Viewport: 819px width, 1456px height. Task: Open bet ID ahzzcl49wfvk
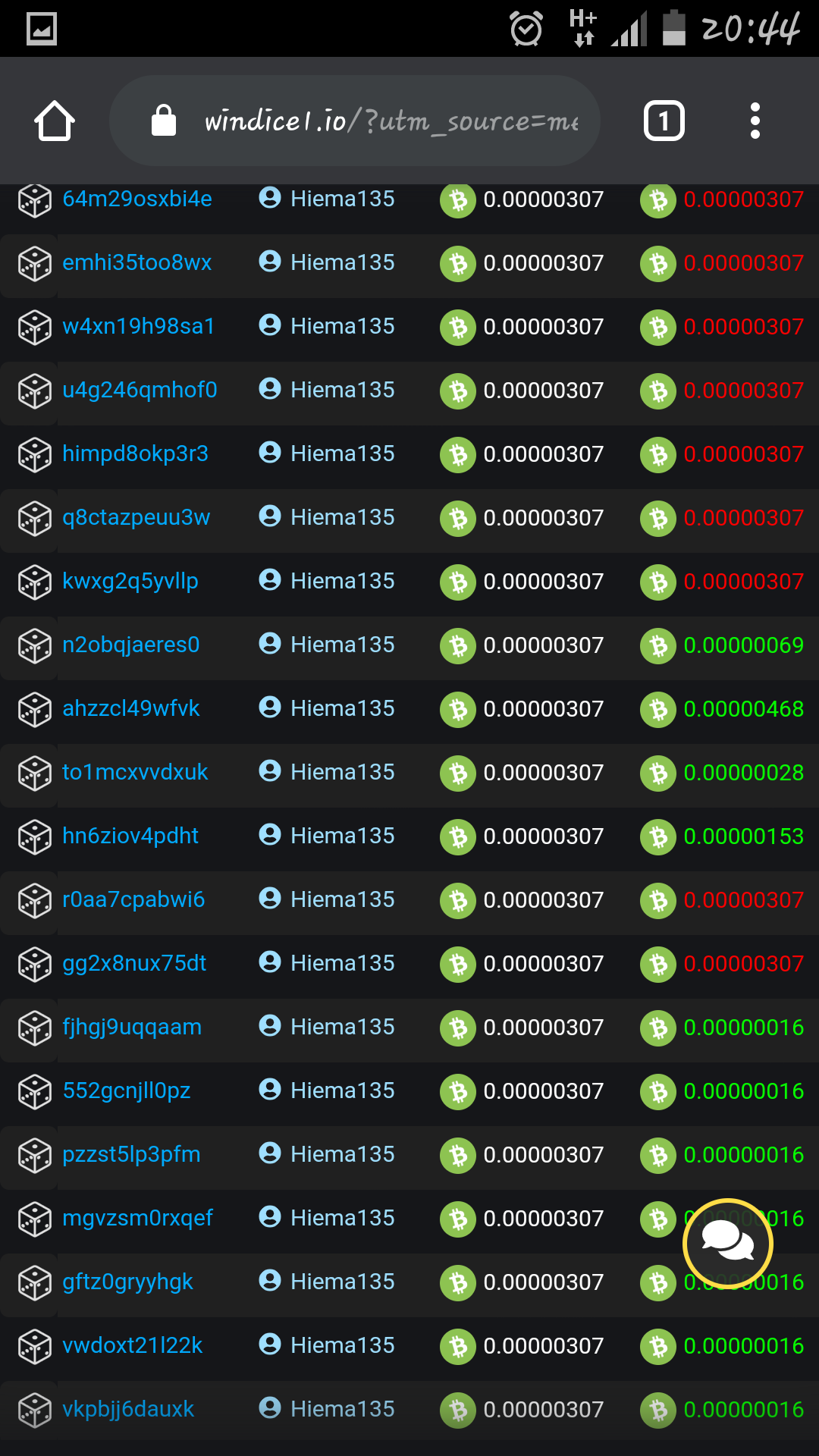click(130, 709)
